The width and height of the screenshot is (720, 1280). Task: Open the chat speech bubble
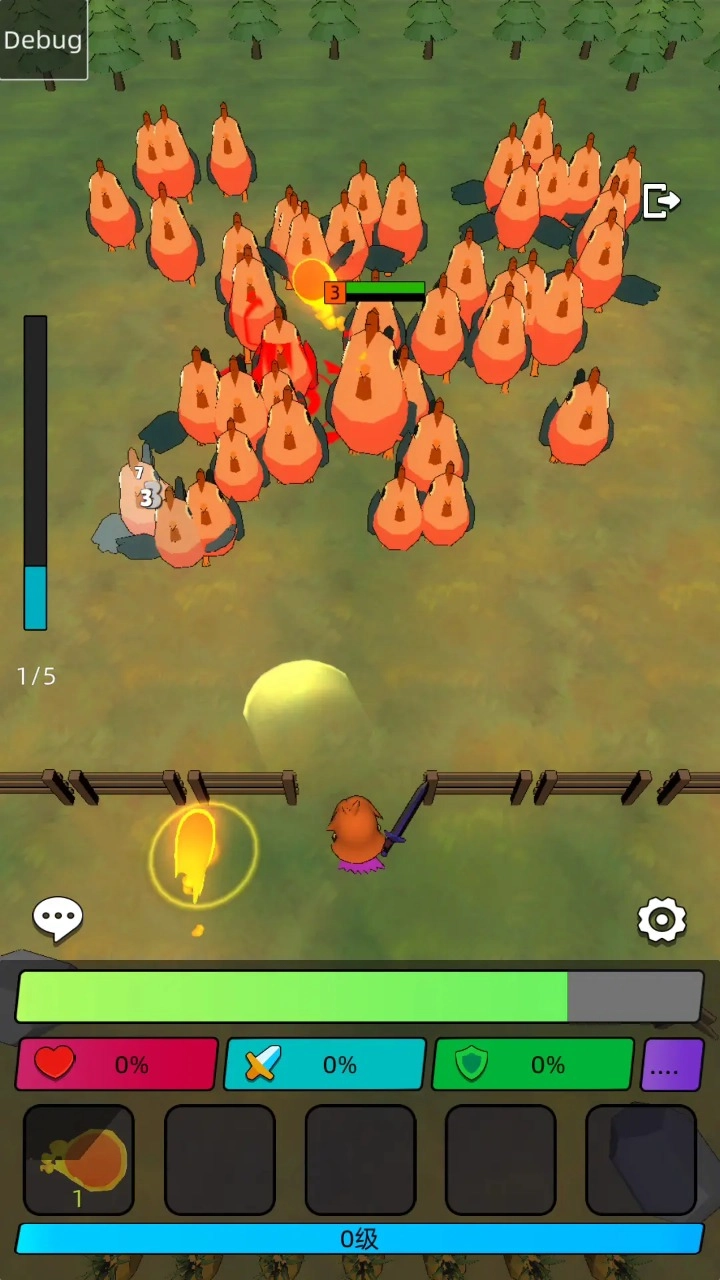pos(58,918)
